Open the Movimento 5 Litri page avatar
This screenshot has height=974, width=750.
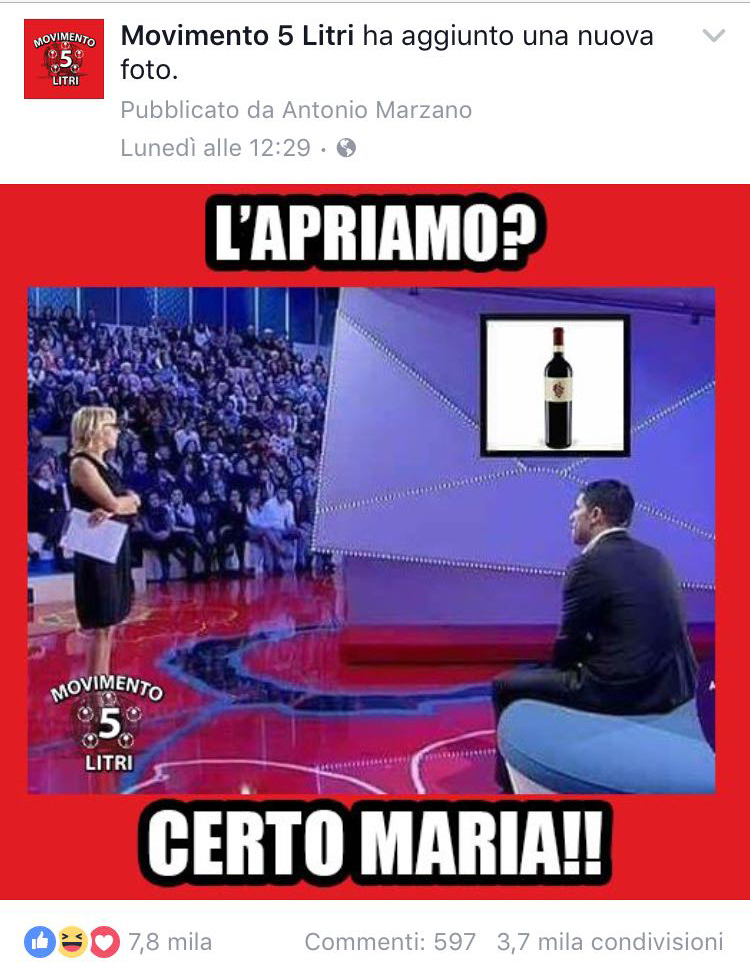(64, 59)
